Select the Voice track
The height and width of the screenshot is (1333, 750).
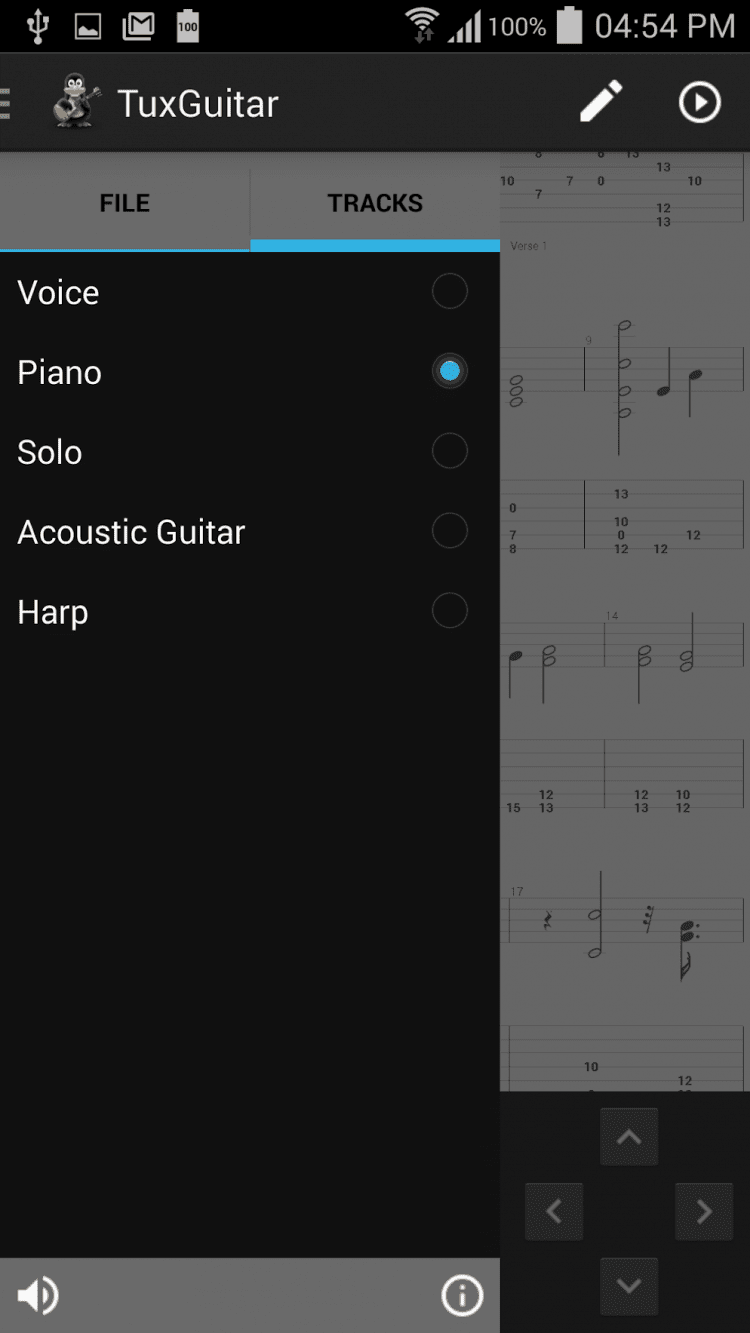point(449,292)
